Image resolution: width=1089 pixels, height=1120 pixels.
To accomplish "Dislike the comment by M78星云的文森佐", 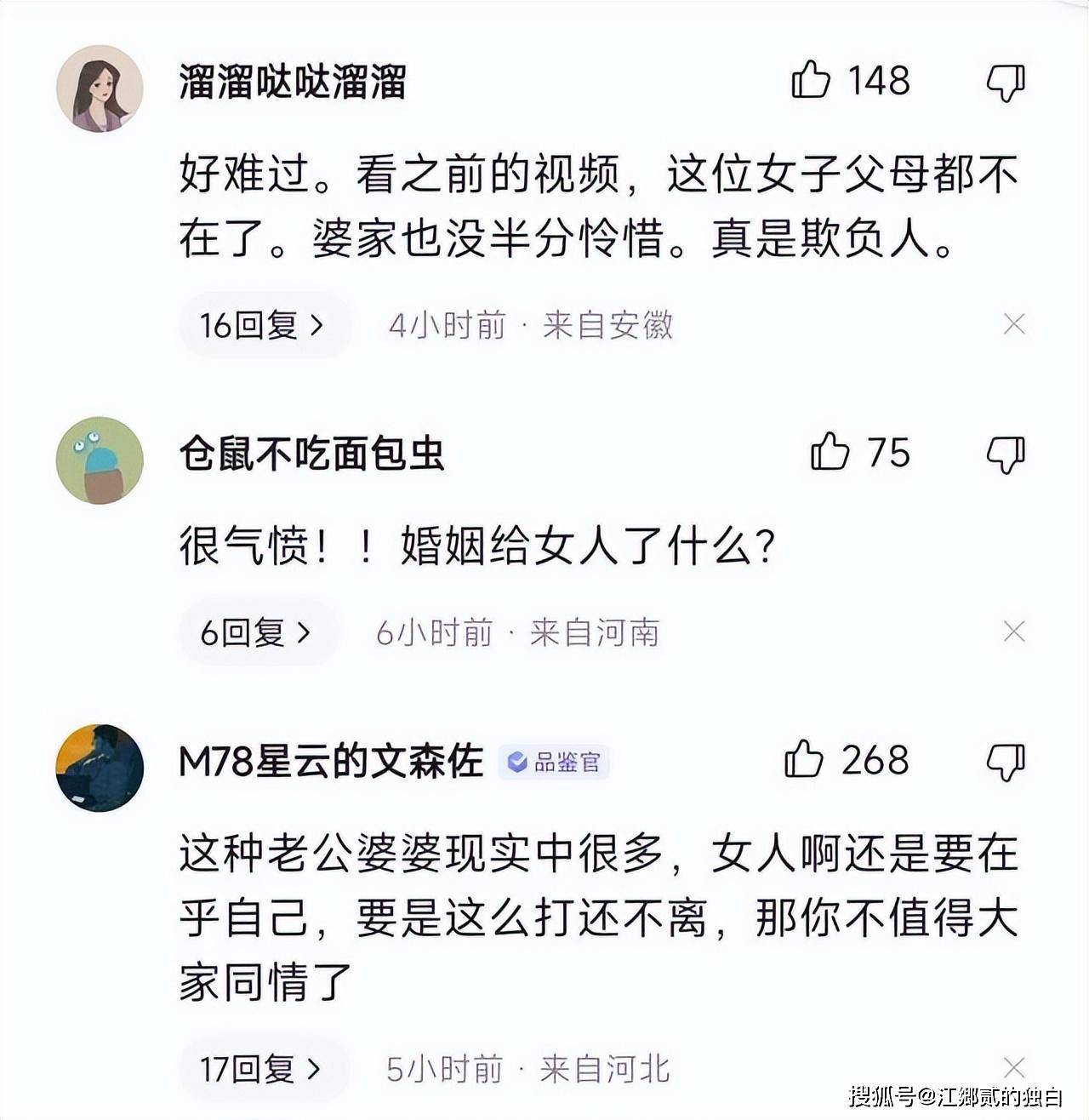I will 1006,762.
